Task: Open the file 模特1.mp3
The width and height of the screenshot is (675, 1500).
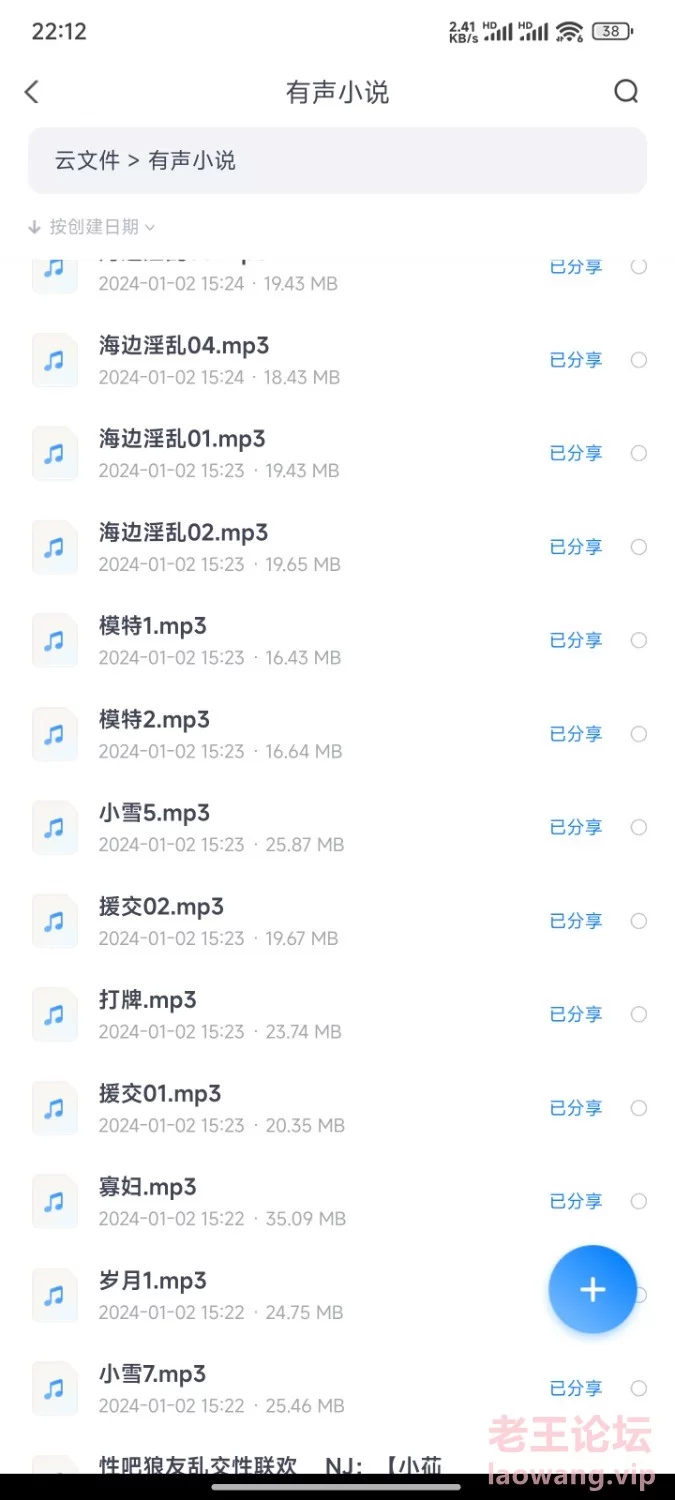Action: (x=337, y=640)
